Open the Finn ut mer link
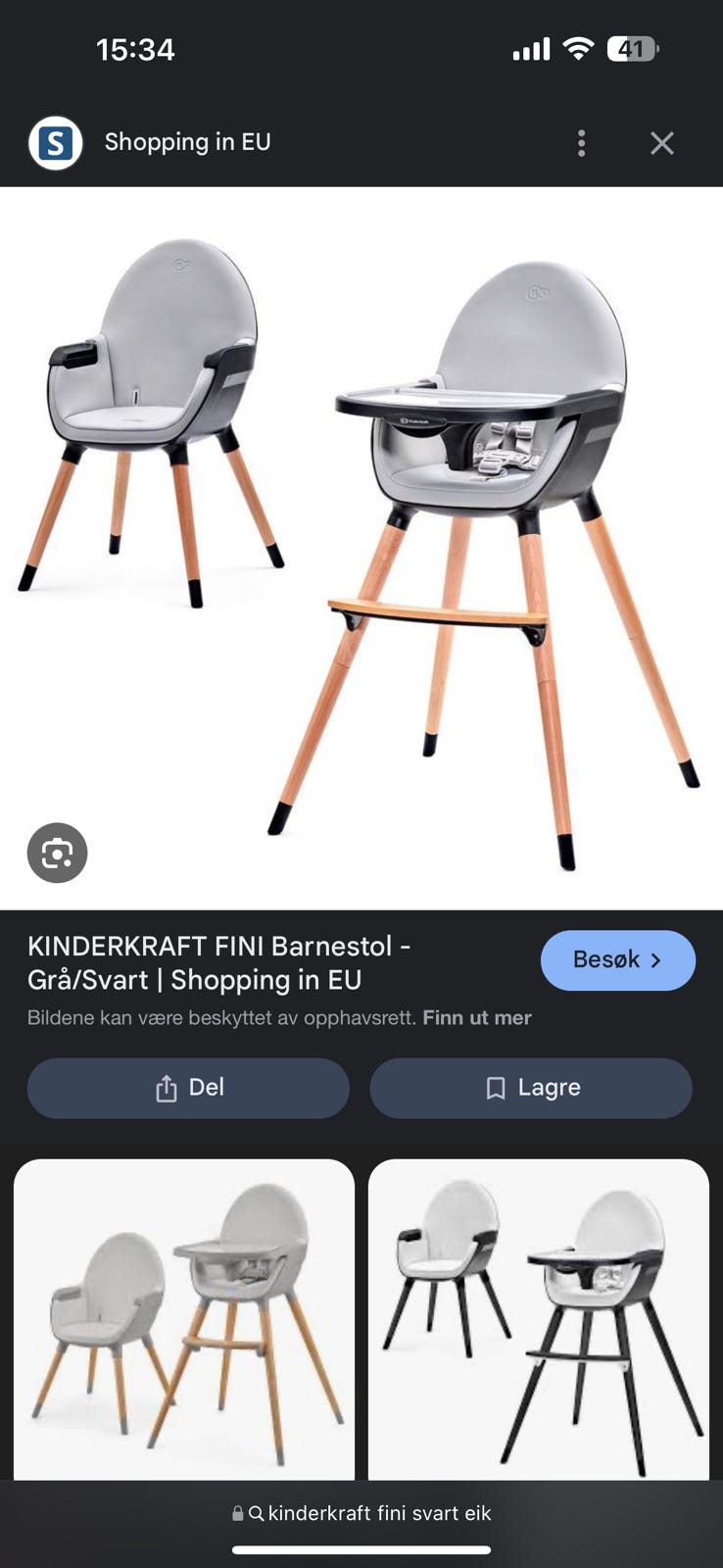 click(477, 1017)
